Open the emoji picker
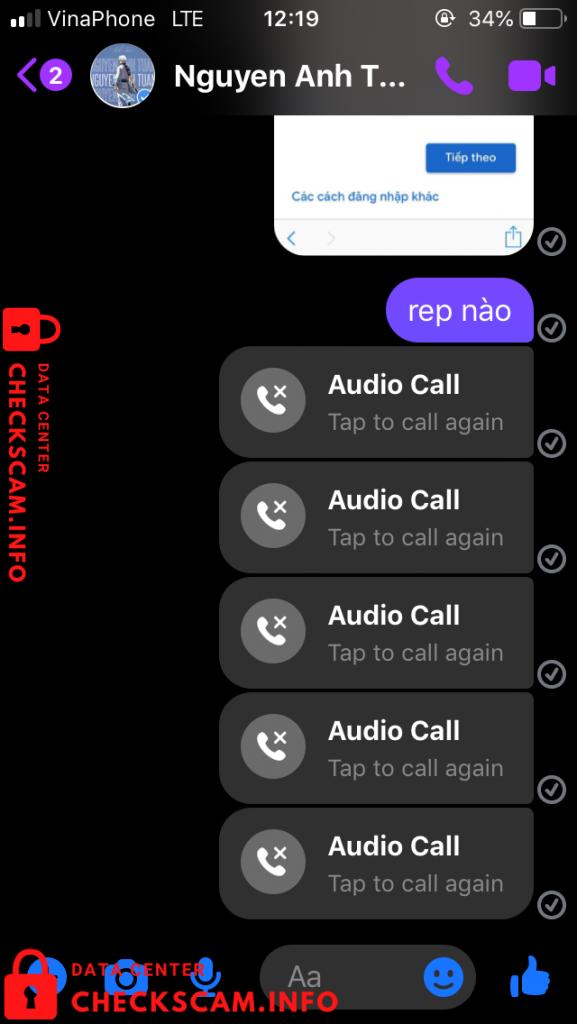 (443, 978)
